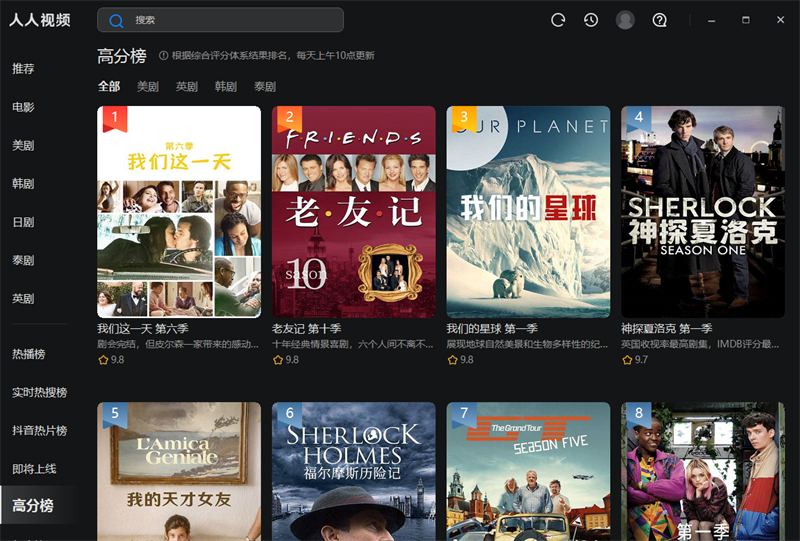The height and width of the screenshot is (541, 800).
Task: Select the 全部 filter tab
Action: (108, 87)
